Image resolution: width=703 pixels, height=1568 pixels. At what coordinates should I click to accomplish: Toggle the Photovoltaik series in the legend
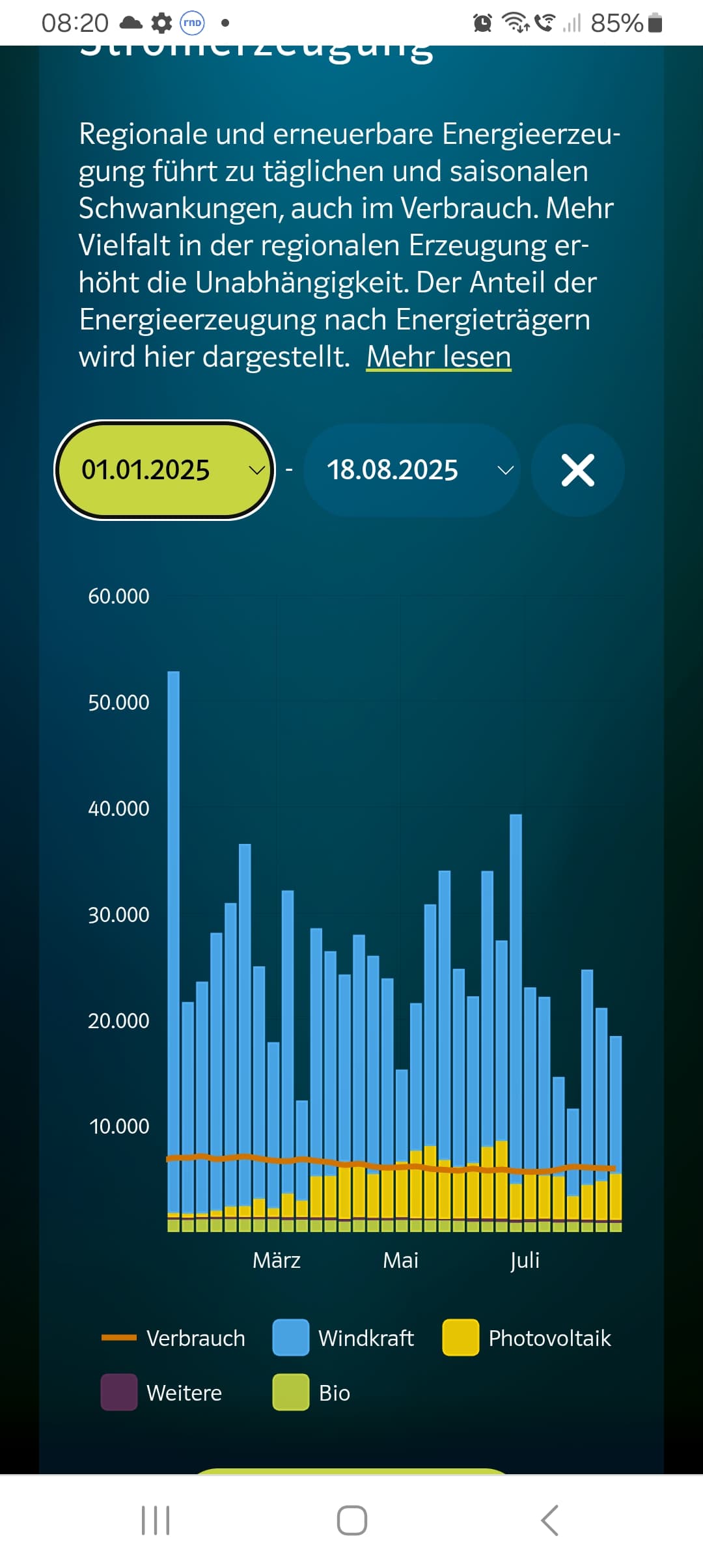pos(527,1338)
